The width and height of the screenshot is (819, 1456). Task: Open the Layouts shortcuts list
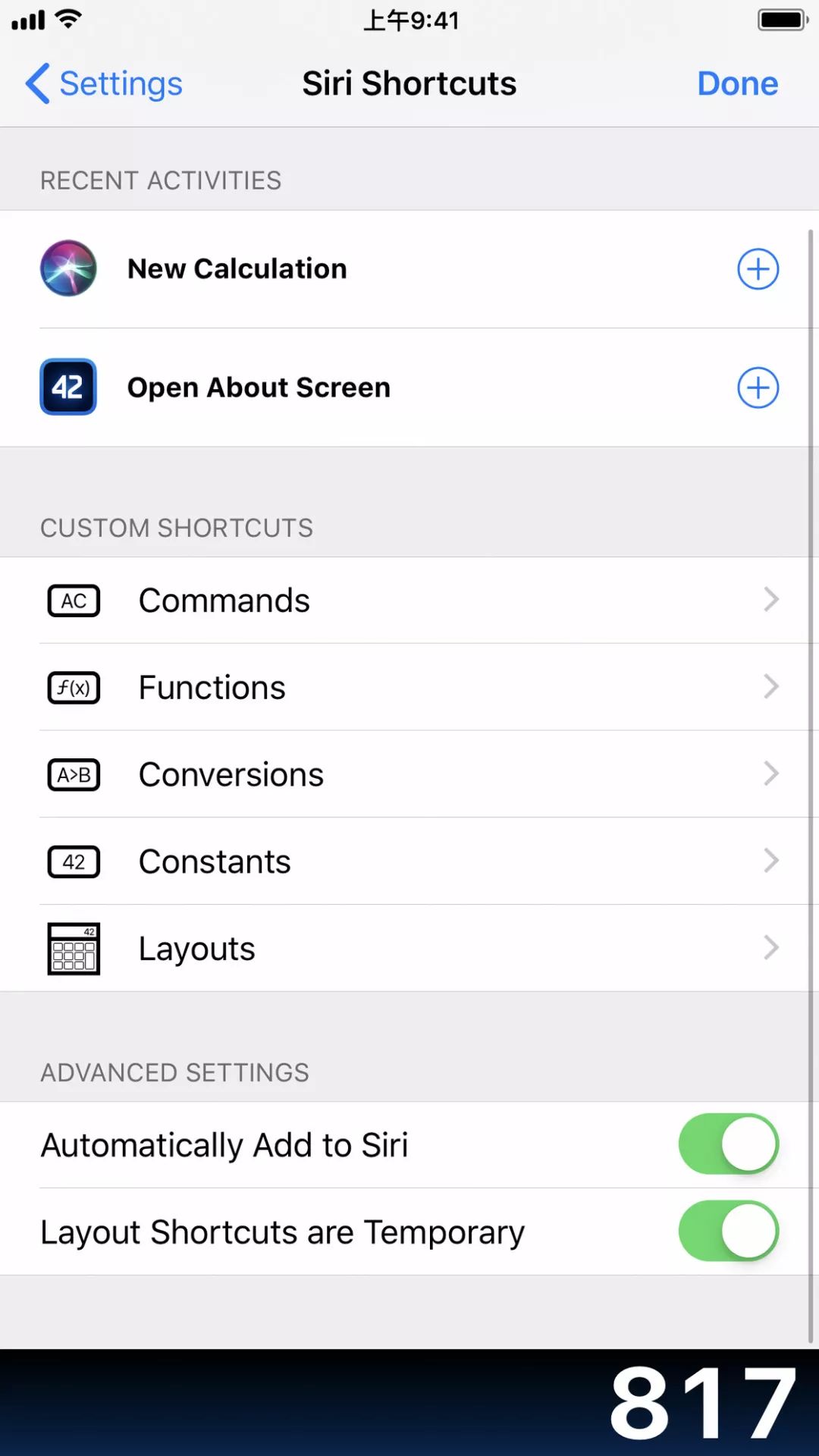409,948
